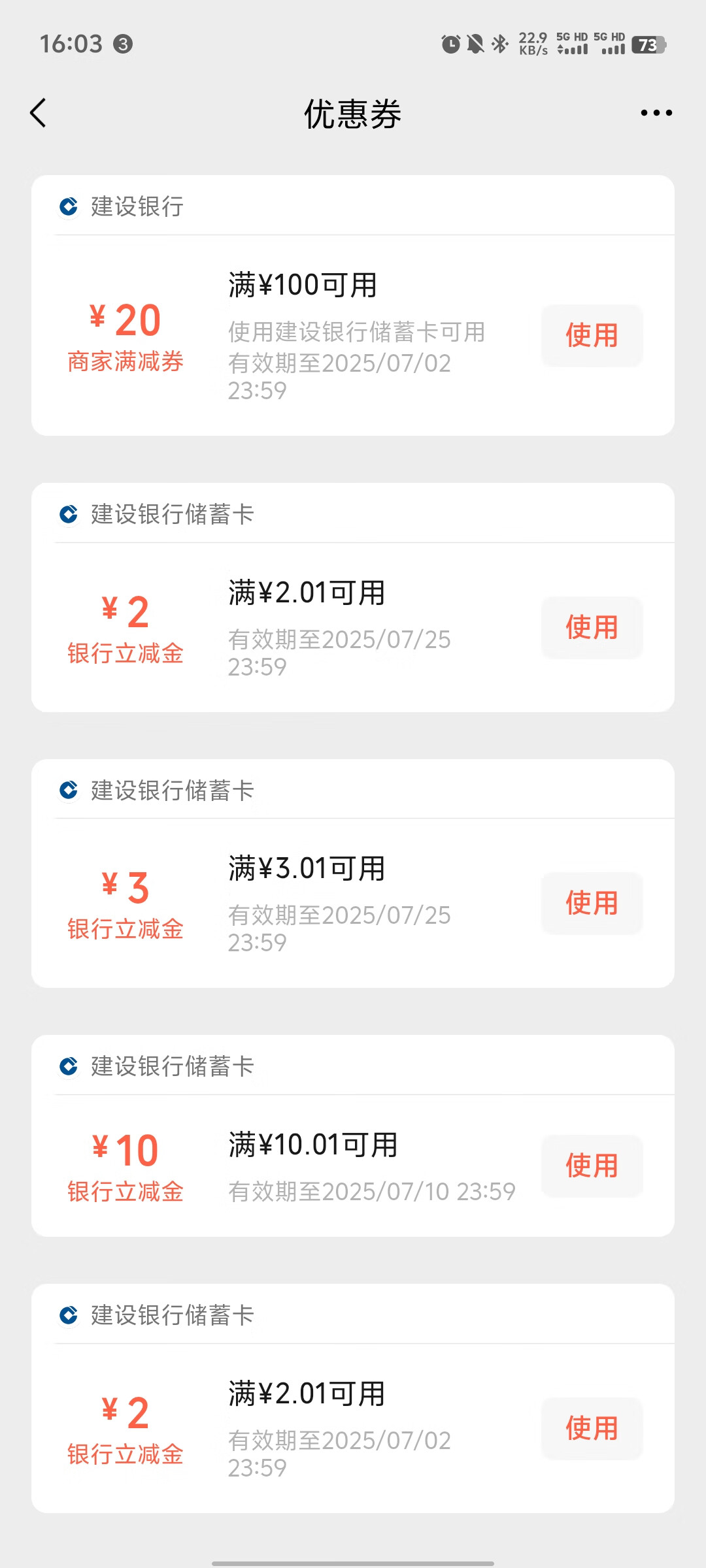Use the ¥2 coupon expiring 2025/07/02

(592, 1428)
